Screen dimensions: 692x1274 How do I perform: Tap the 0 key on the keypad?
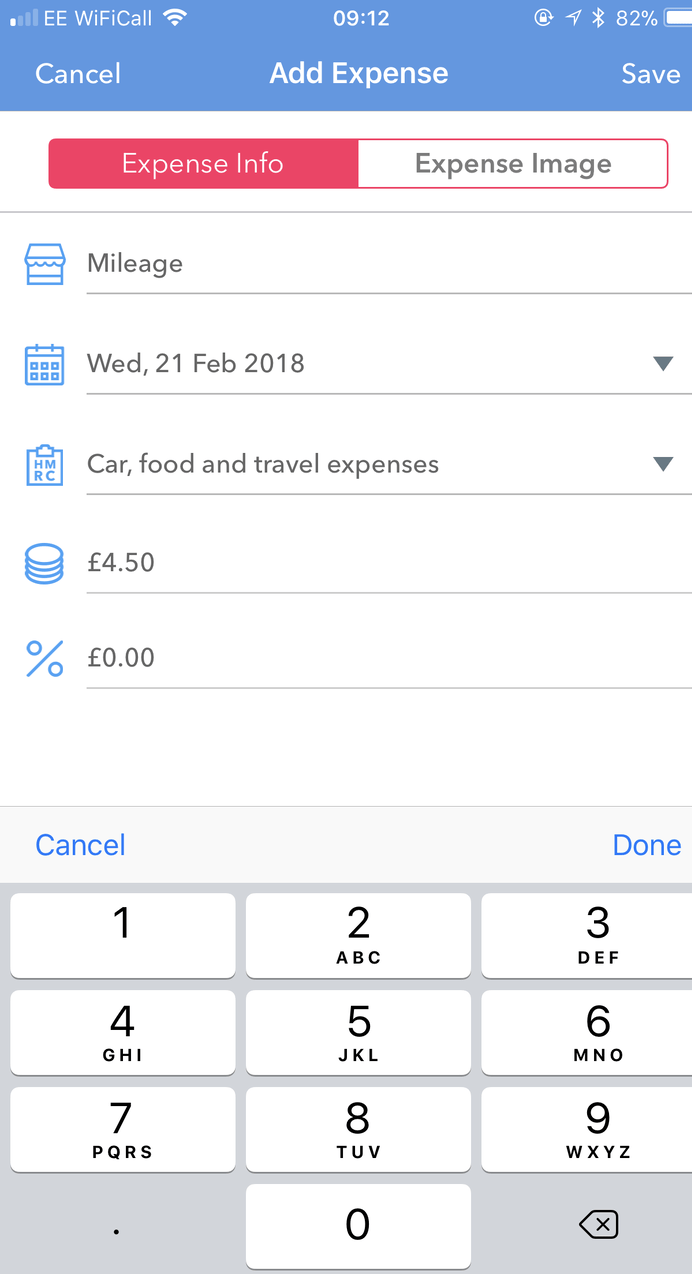pos(358,1225)
